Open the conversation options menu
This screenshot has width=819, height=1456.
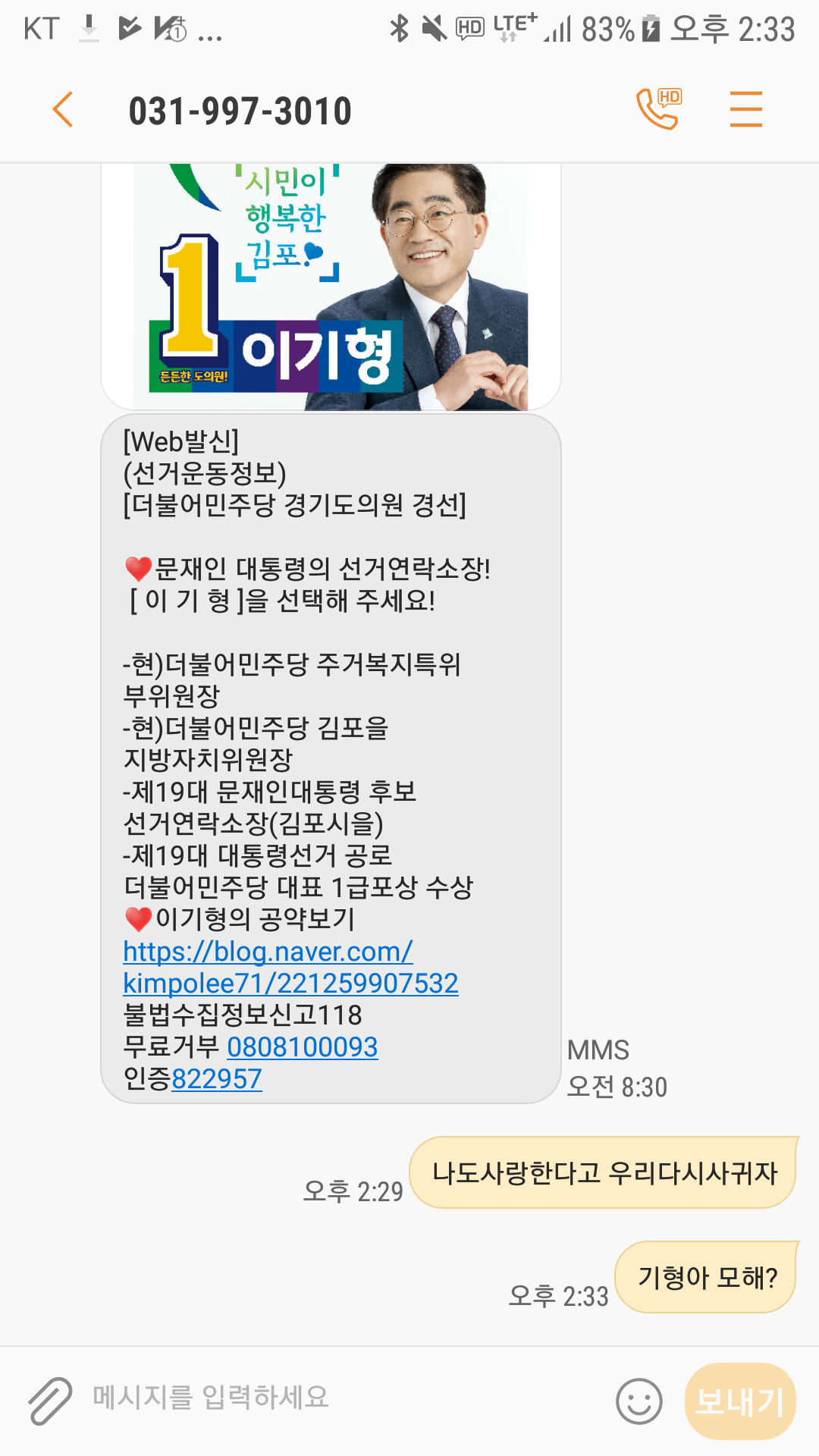[745, 109]
